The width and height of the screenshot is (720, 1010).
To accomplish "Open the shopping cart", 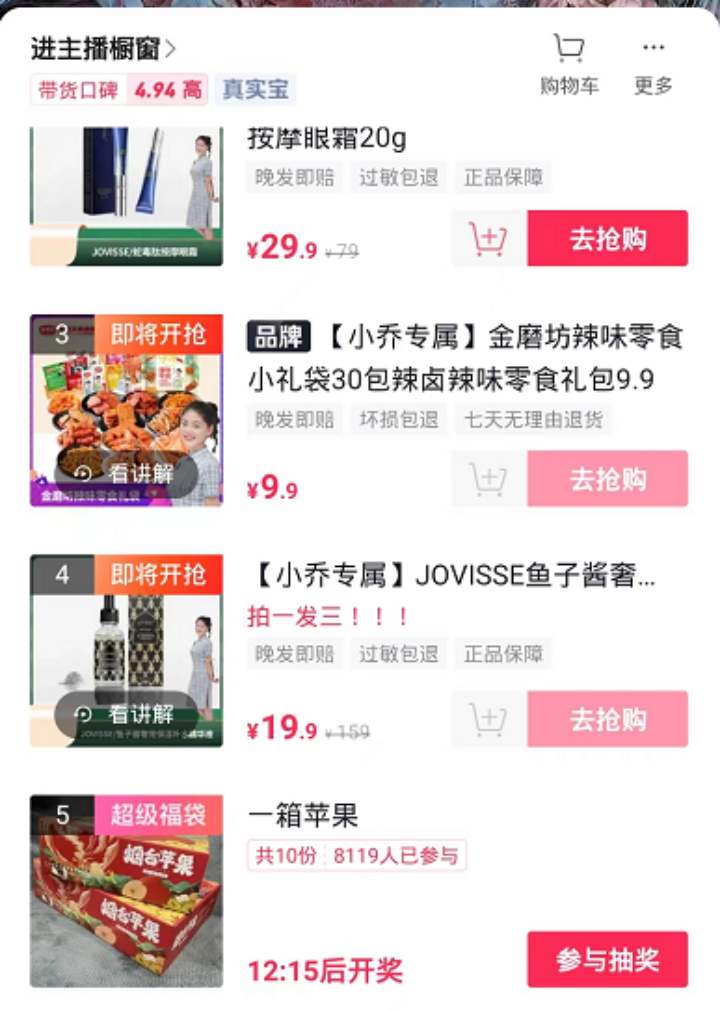I will 569,64.
